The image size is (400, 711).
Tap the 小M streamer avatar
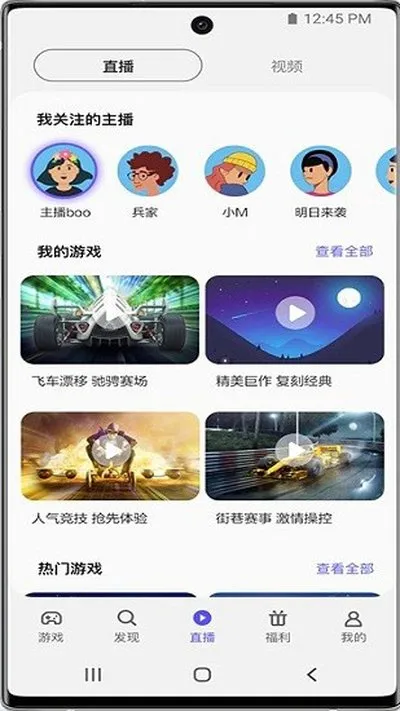click(235, 170)
